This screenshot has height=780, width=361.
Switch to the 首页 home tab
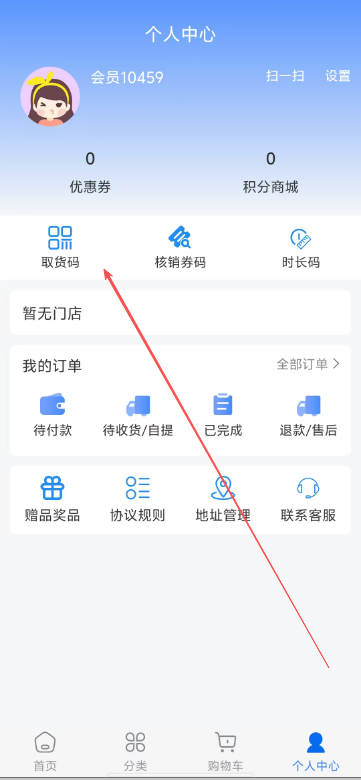click(x=45, y=751)
